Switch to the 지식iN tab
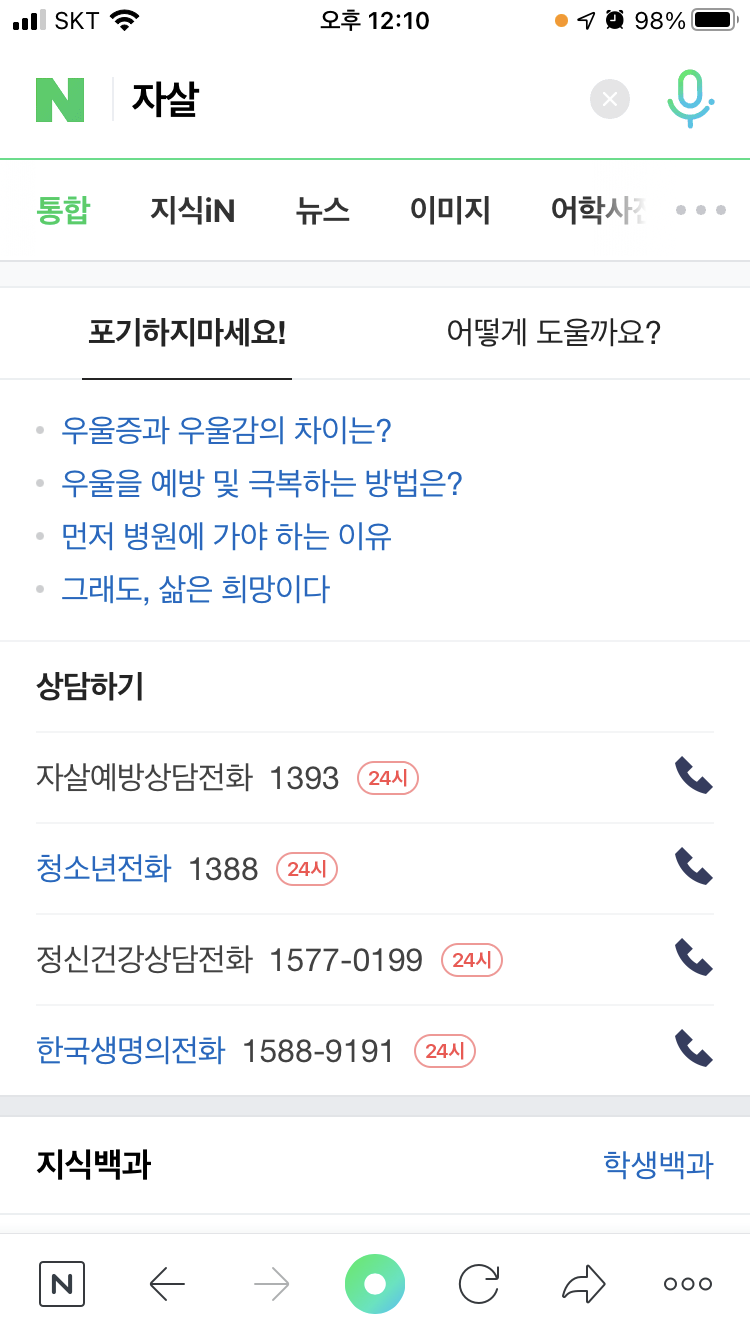Viewport: 750px width, 1334px height. pos(193,210)
